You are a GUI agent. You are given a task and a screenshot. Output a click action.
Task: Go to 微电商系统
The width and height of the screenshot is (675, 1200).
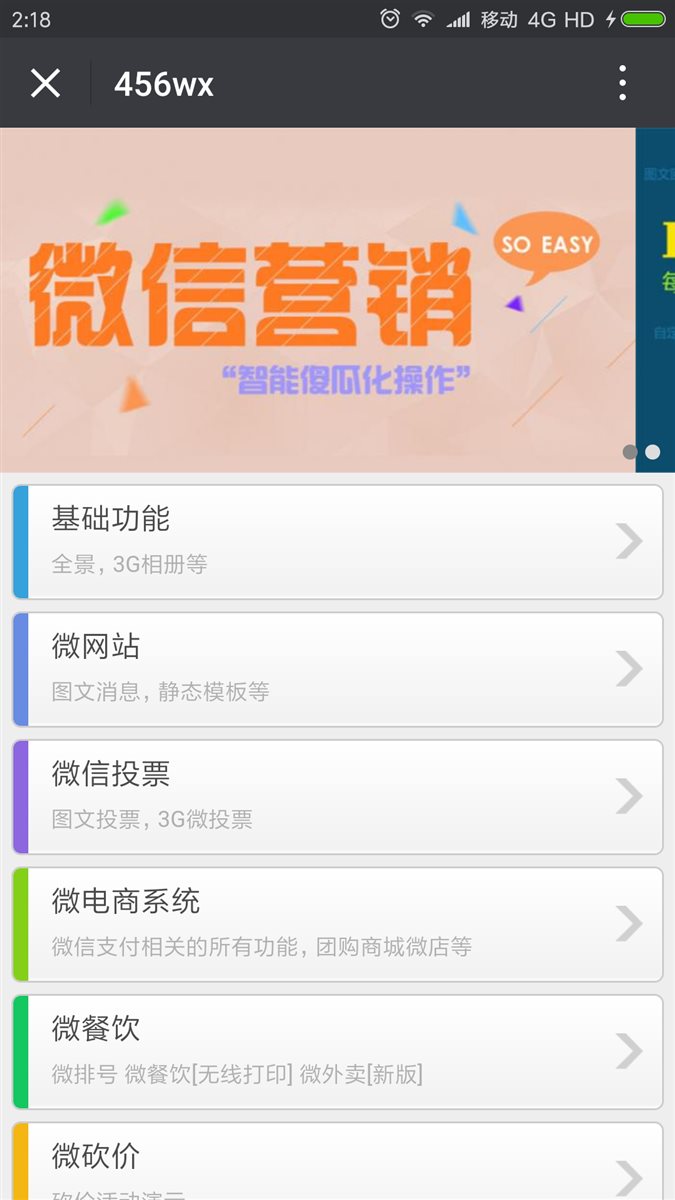pos(337,923)
